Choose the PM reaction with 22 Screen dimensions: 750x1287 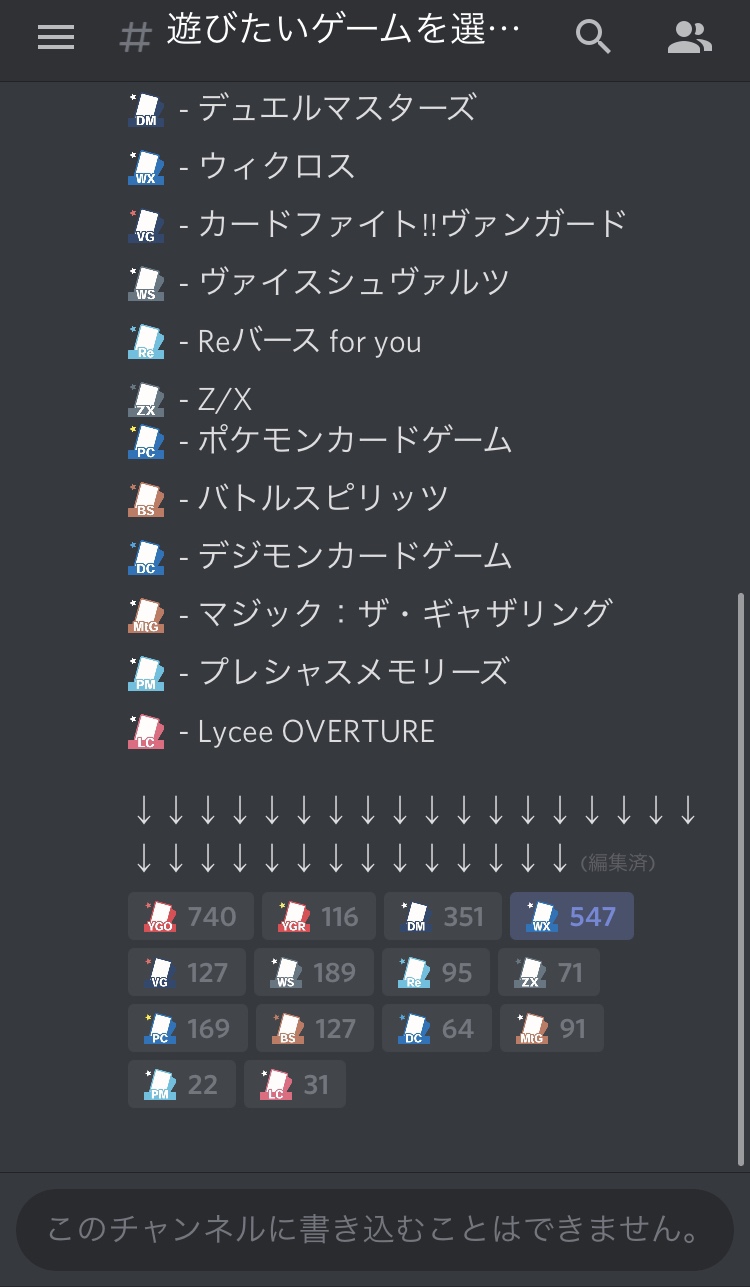181,1084
